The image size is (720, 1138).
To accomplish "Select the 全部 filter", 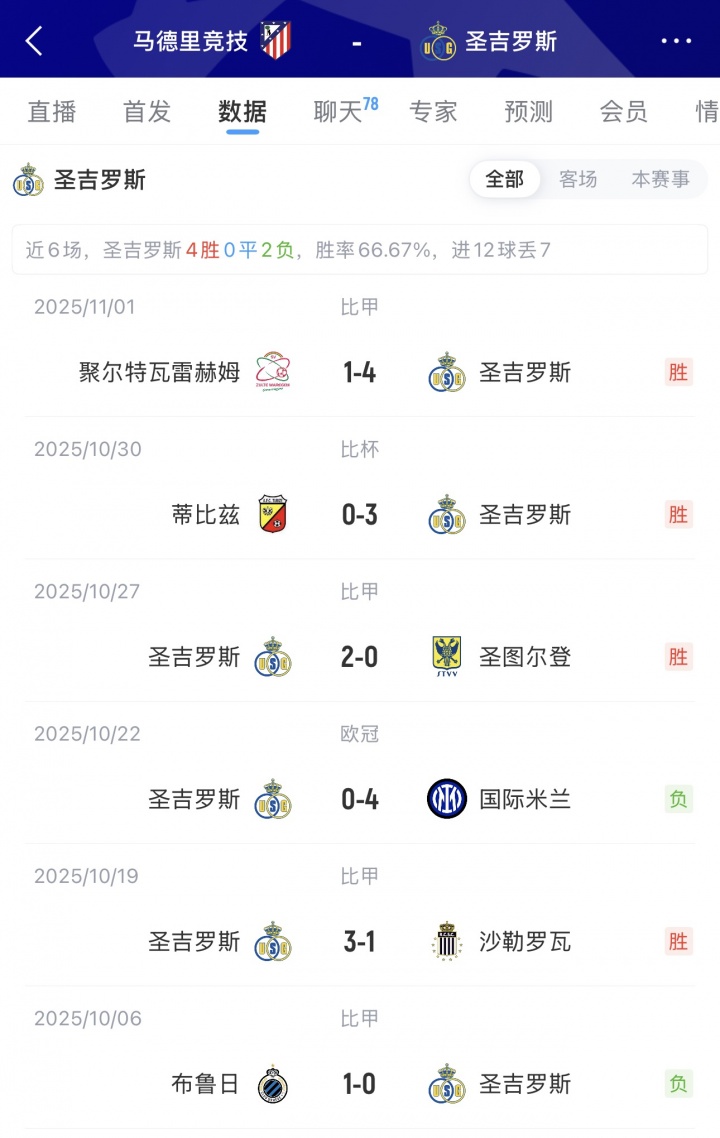I will (505, 179).
